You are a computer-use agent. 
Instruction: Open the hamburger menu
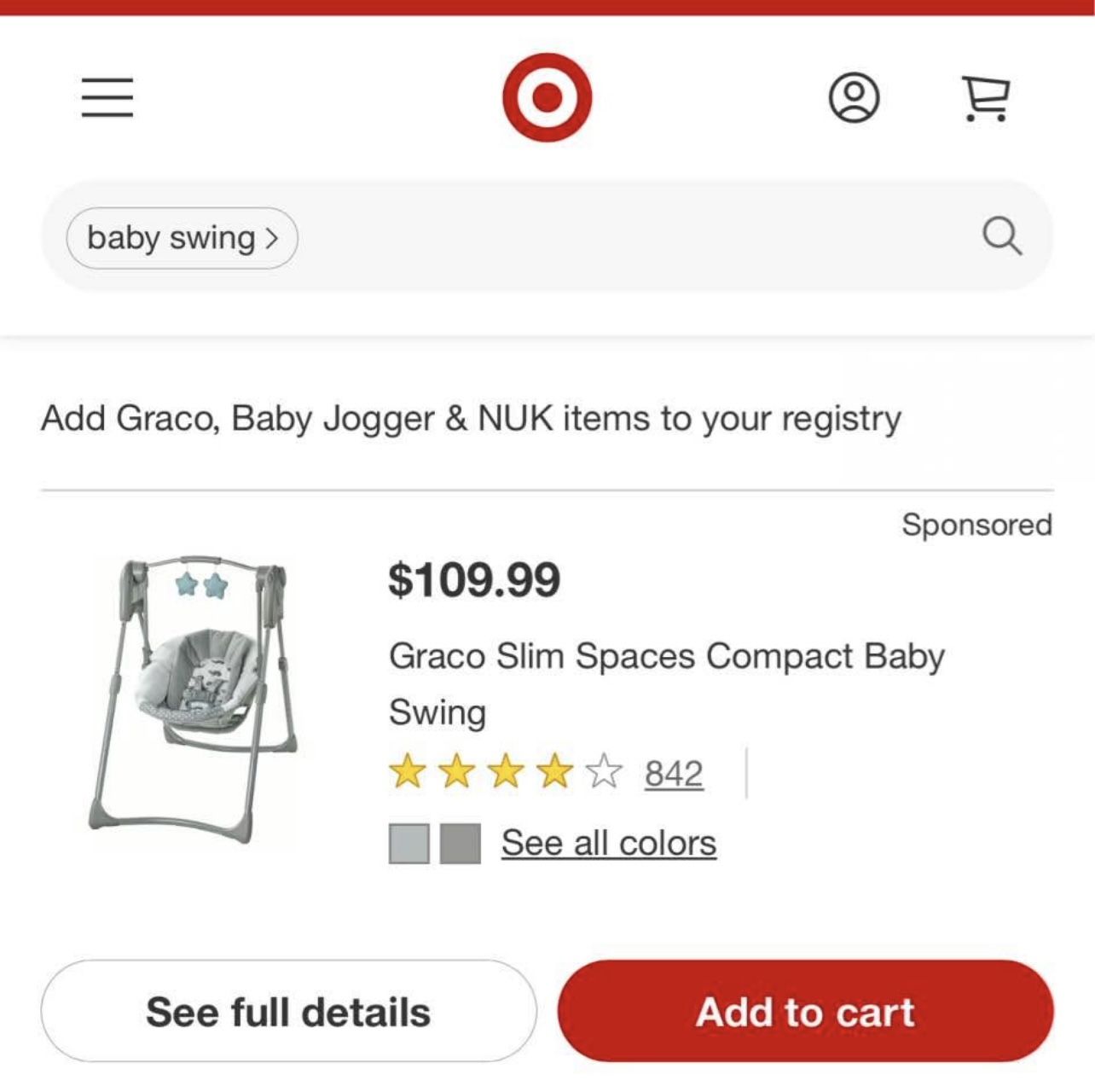pos(107,97)
